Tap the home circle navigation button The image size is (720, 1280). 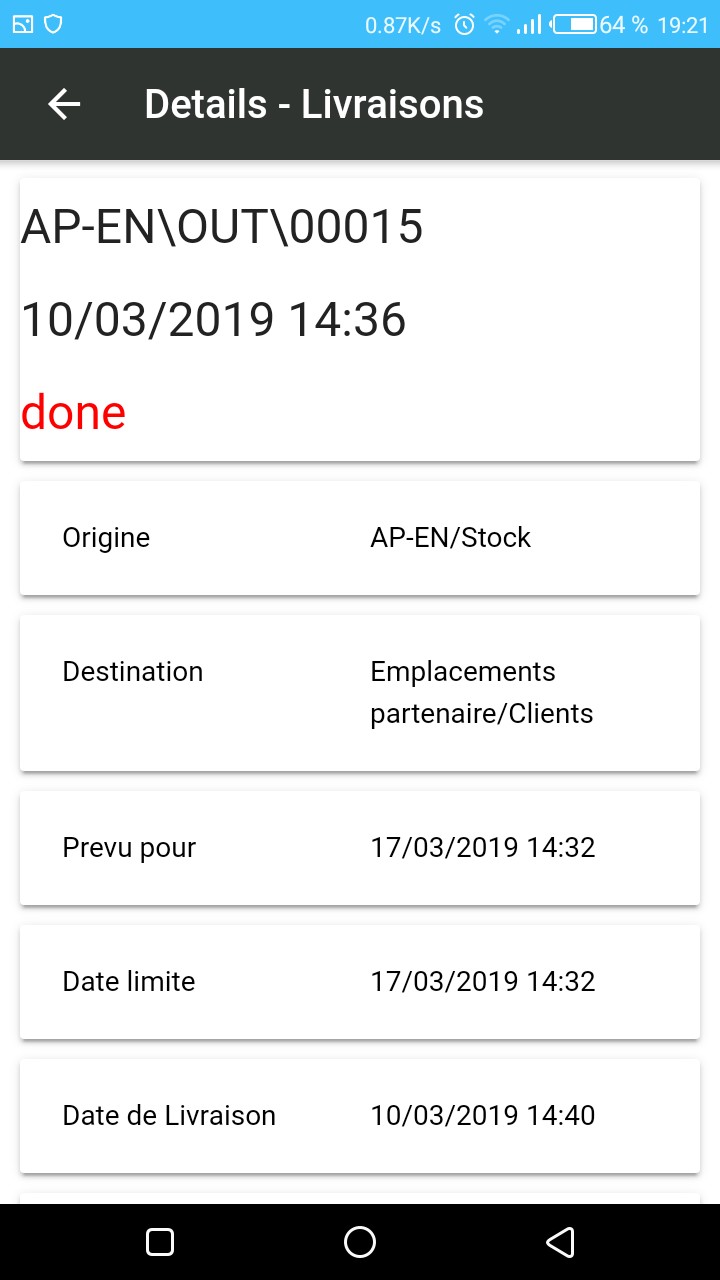coord(359,1240)
